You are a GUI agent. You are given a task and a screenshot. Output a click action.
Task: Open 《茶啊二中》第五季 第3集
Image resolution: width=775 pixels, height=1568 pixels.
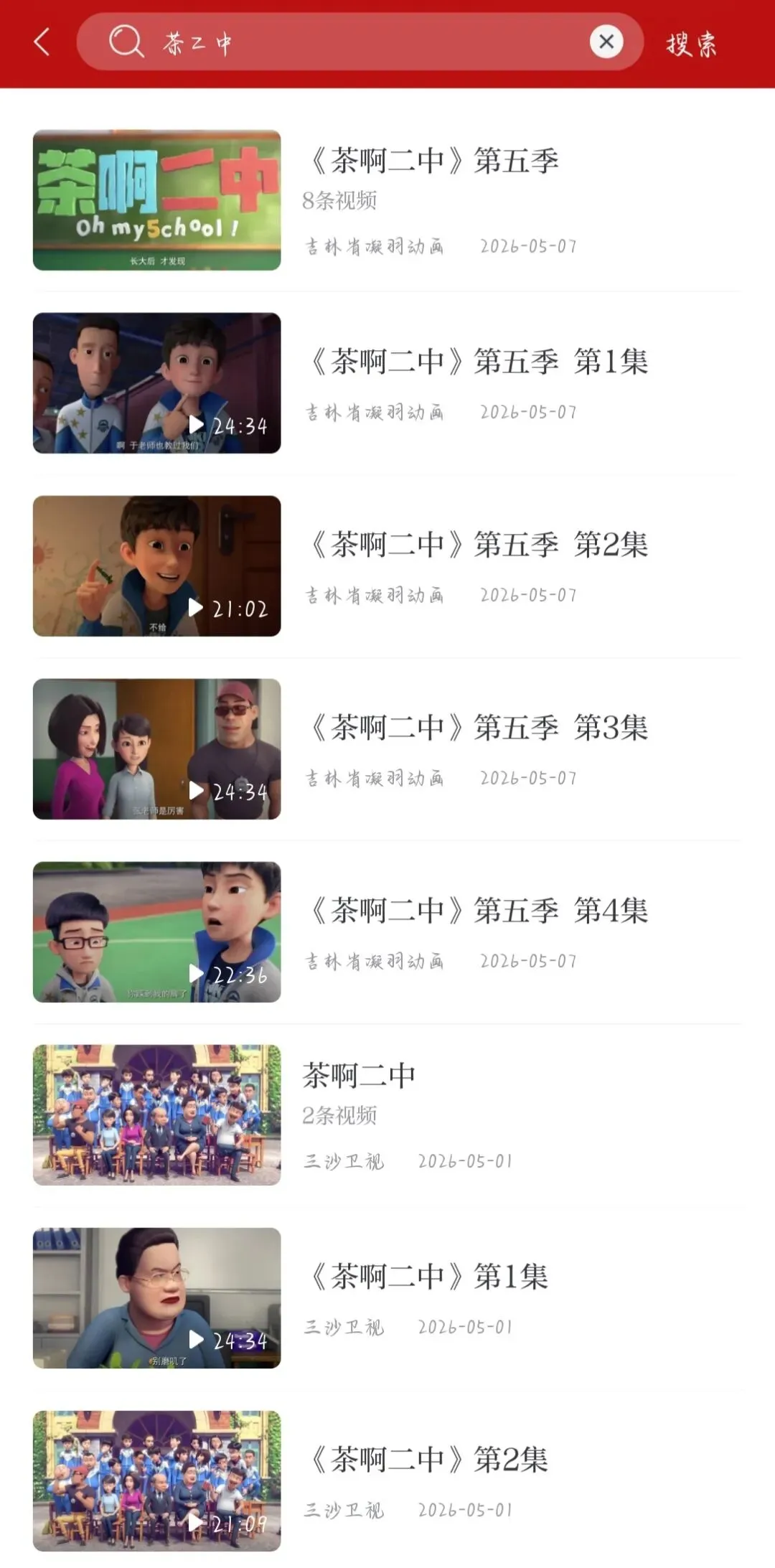pyautogui.click(x=386, y=749)
